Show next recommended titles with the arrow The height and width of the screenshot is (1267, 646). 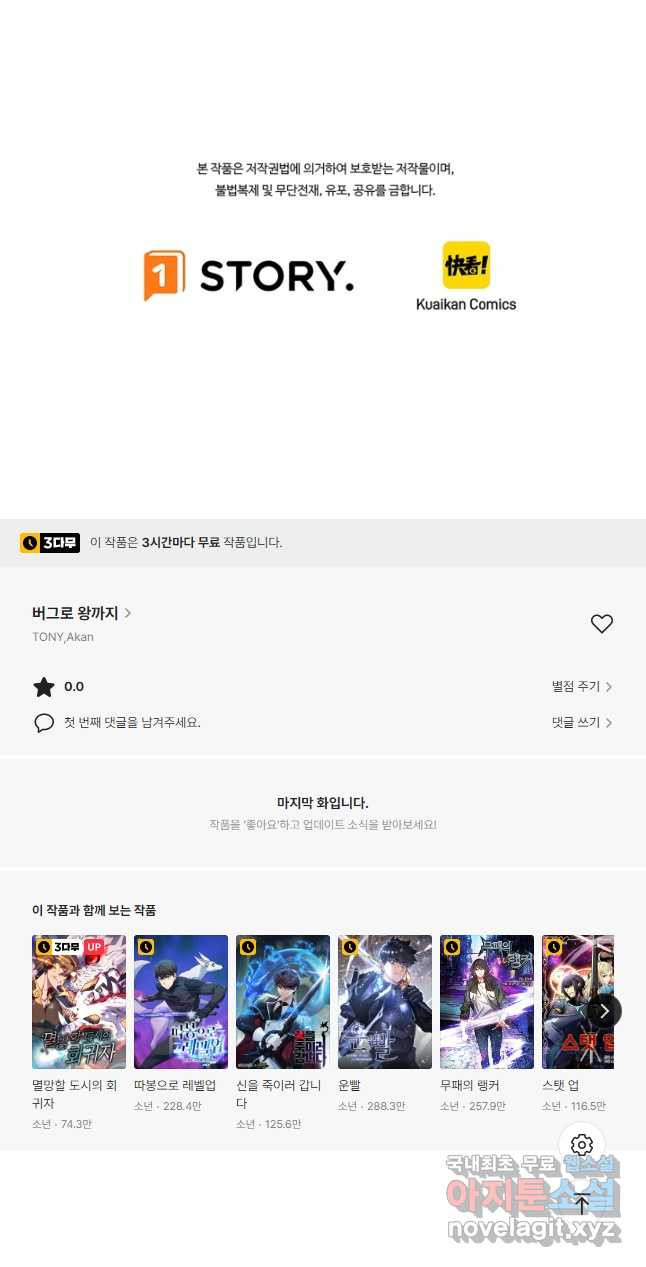(x=604, y=1011)
